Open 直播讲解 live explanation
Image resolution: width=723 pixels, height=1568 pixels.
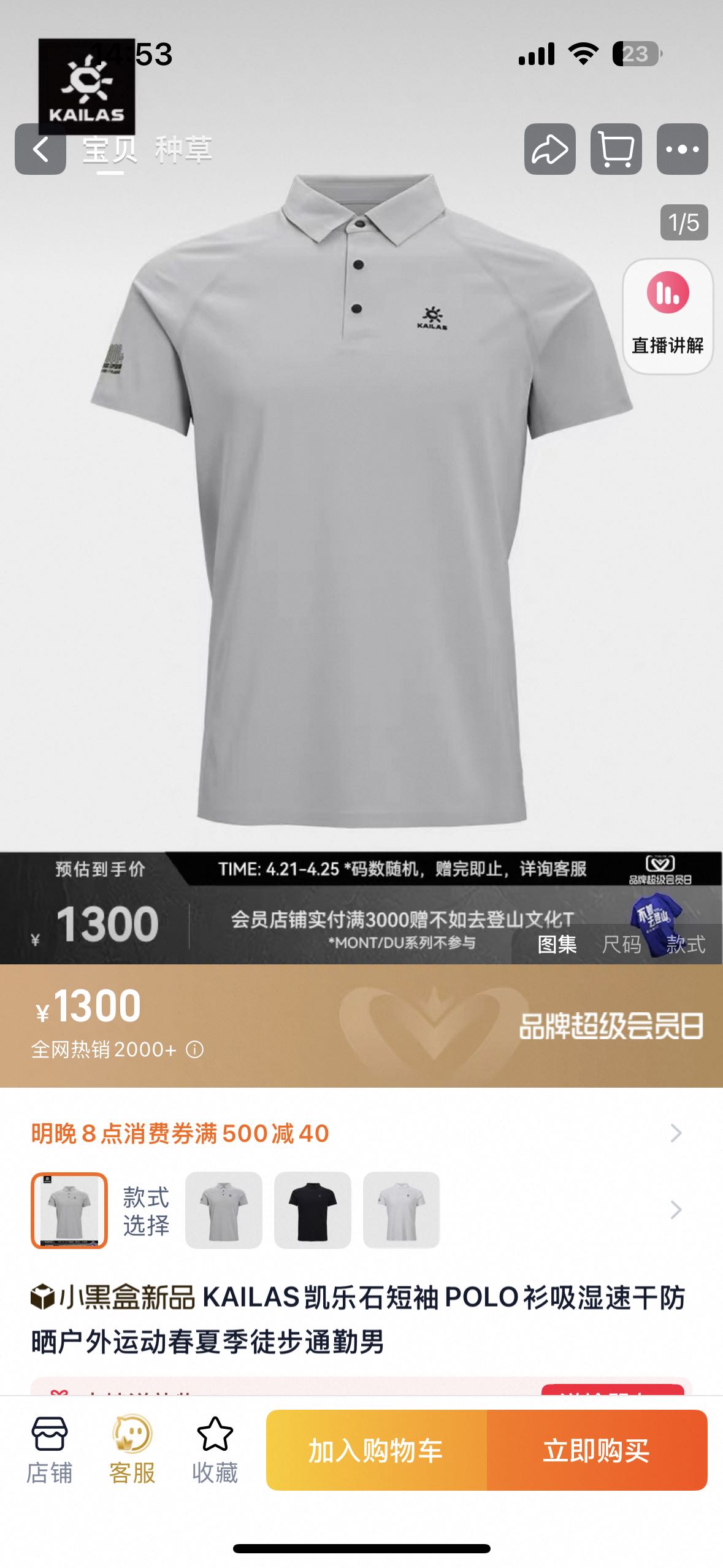pyautogui.click(x=667, y=316)
